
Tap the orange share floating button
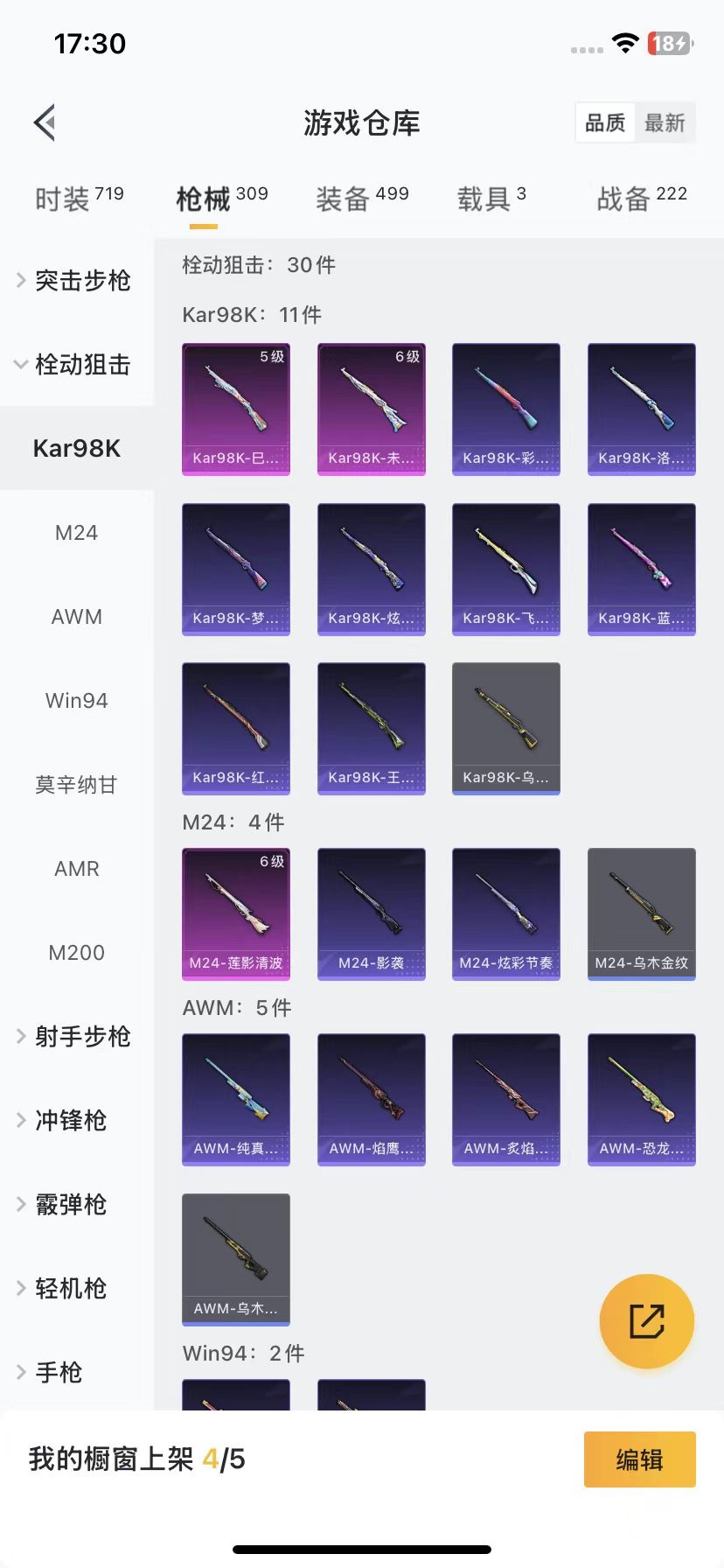click(647, 1321)
